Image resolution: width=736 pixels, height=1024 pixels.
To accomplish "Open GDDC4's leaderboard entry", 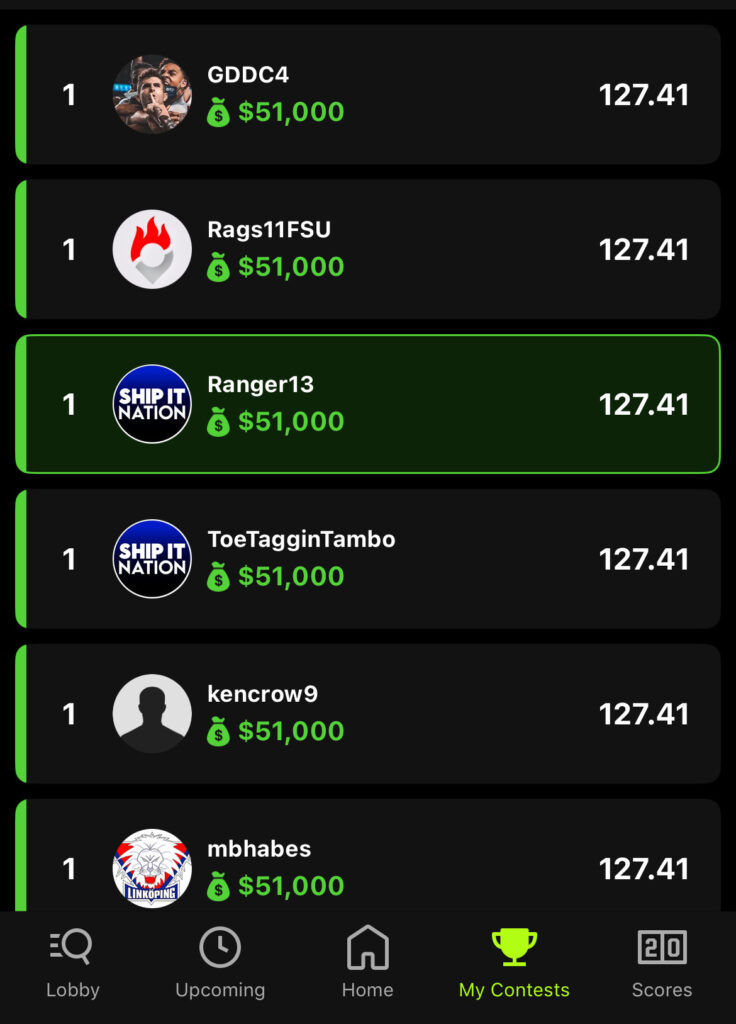I will pos(368,95).
